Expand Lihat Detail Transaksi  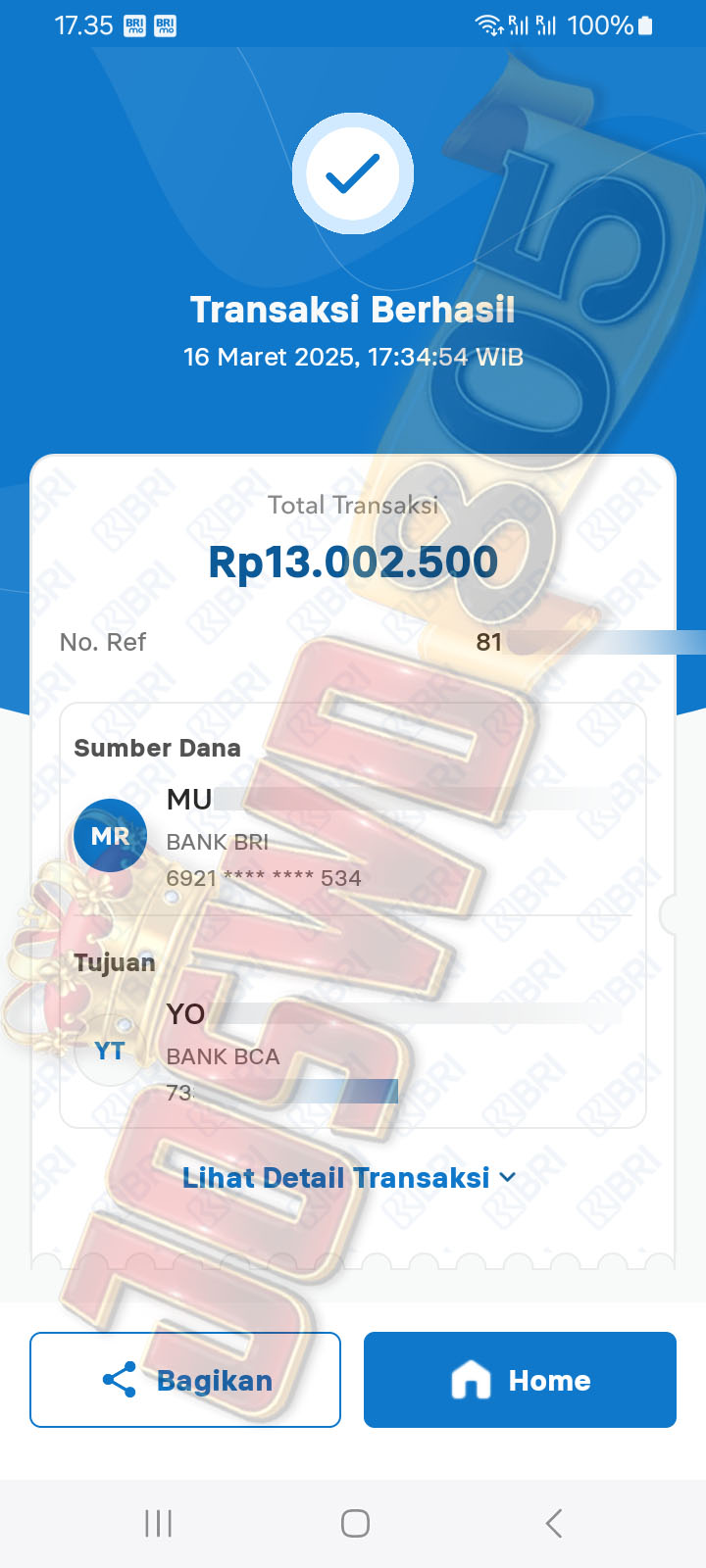click(348, 1178)
